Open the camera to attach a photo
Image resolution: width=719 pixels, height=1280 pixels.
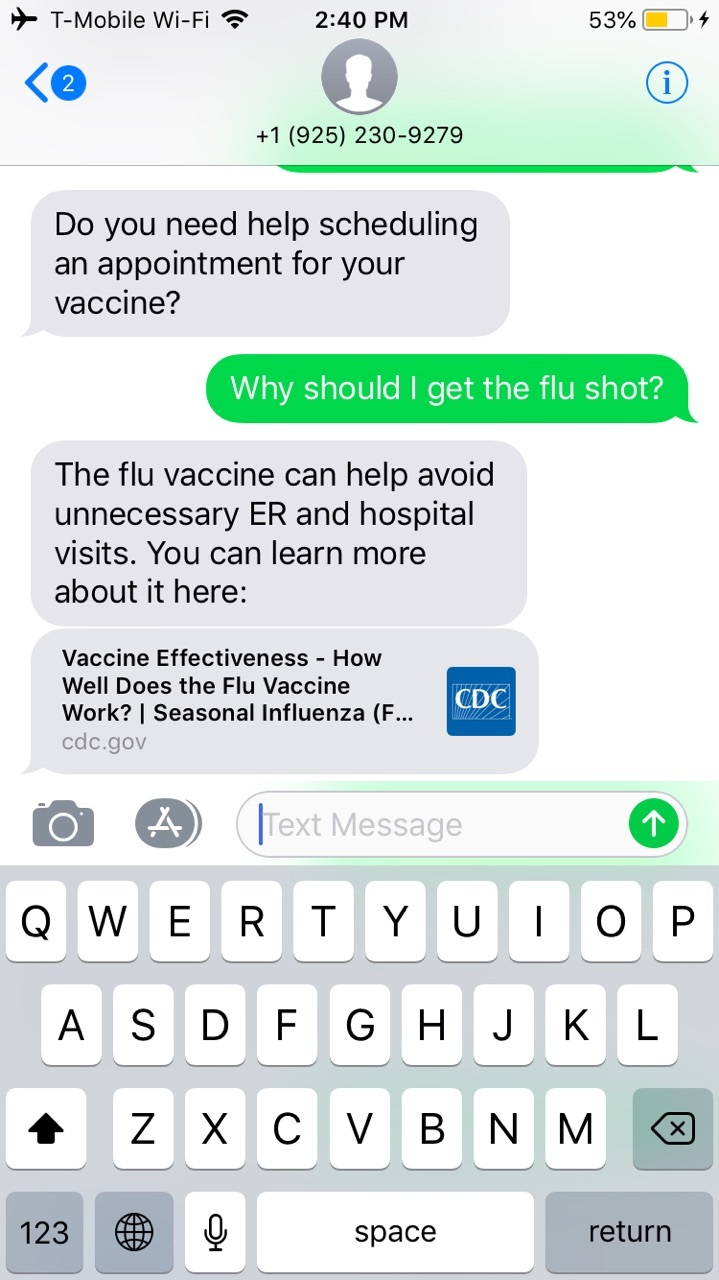pyautogui.click(x=63, y=824)
